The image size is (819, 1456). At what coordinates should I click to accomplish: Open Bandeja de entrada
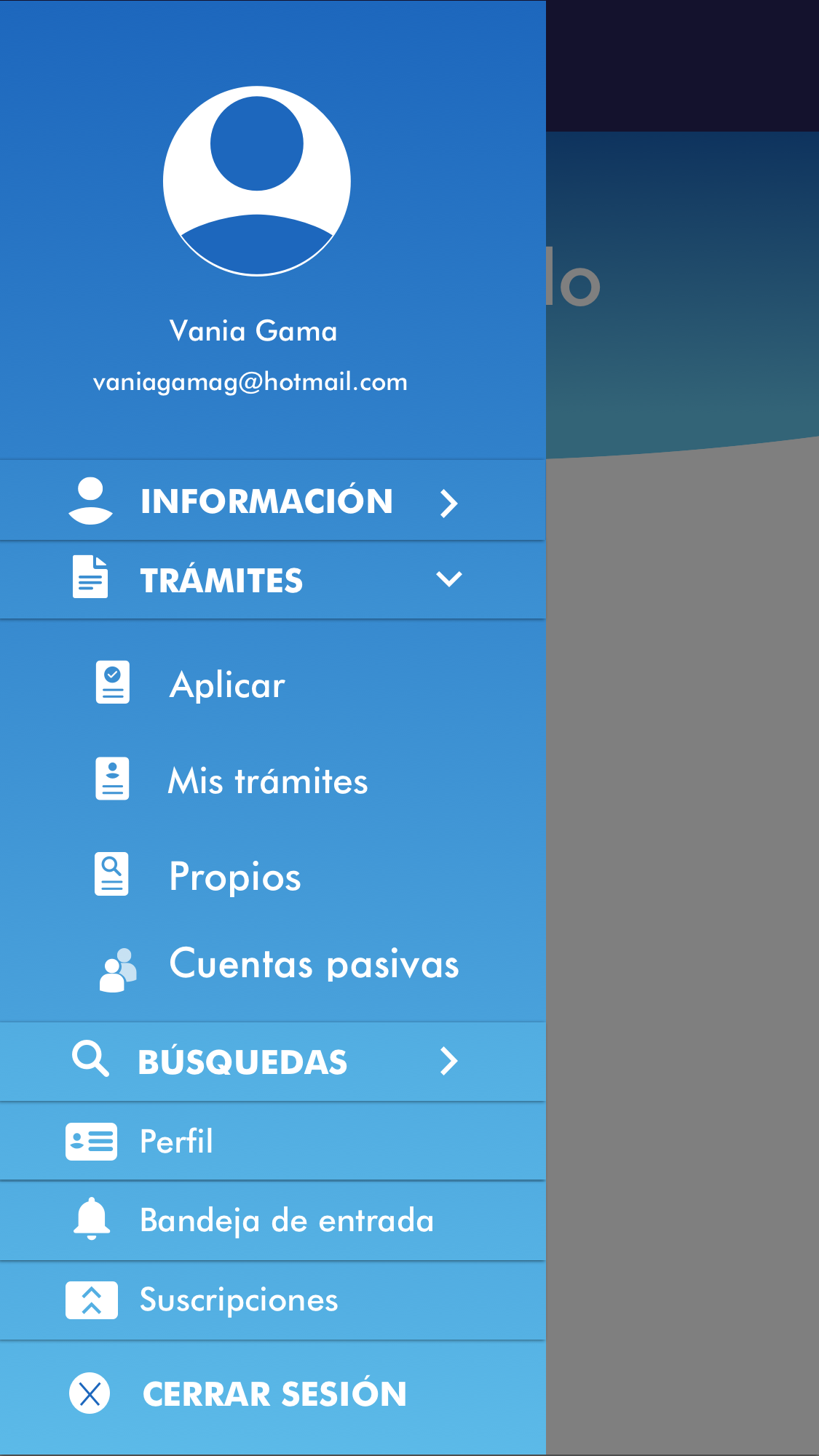click(x=286, y=1220)
